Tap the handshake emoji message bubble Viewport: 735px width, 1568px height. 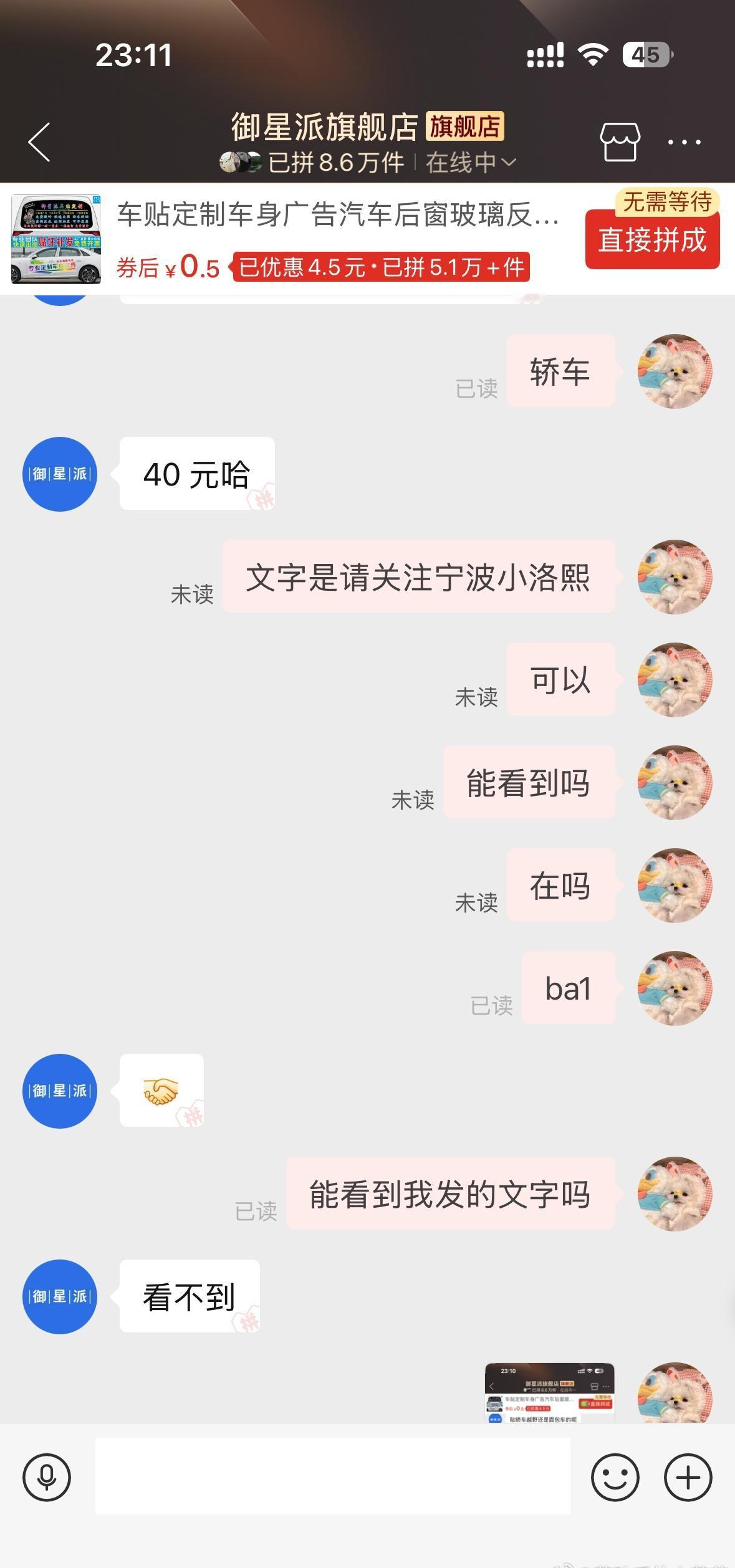click(x=162, y=1091)
